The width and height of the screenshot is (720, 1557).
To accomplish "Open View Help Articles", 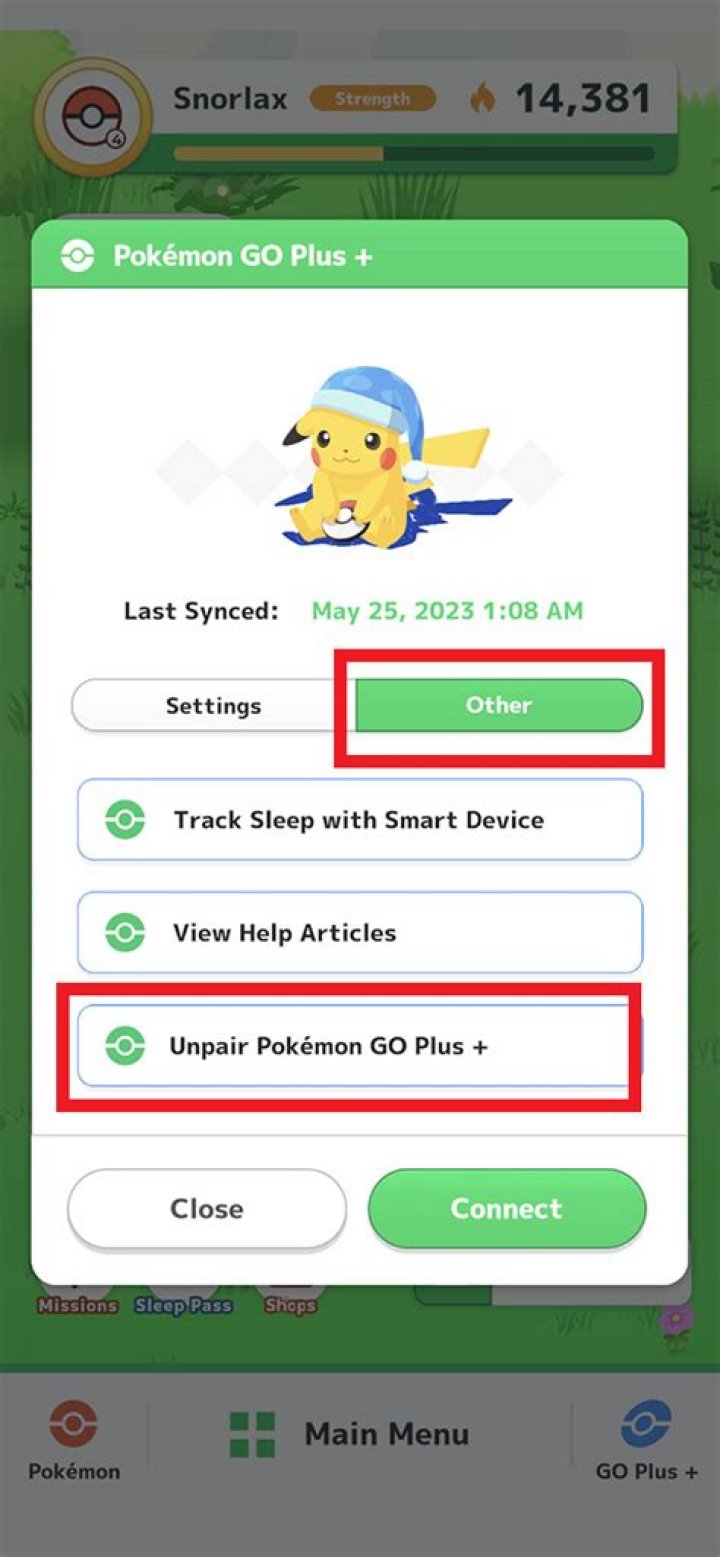I will pyautogui.click(x=359, y=933).
